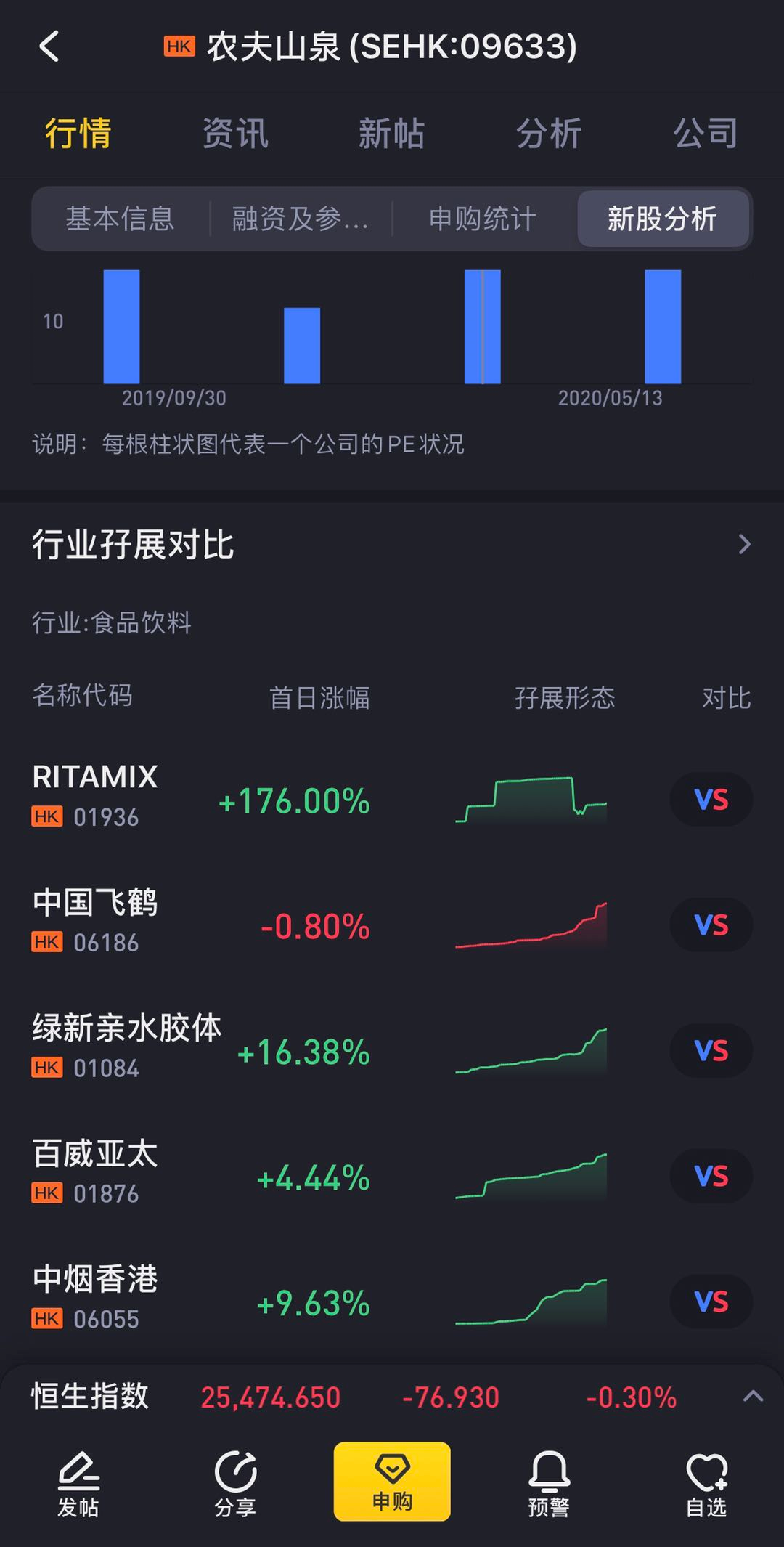Set a price alert with 预警

[x=549, y=1485]
